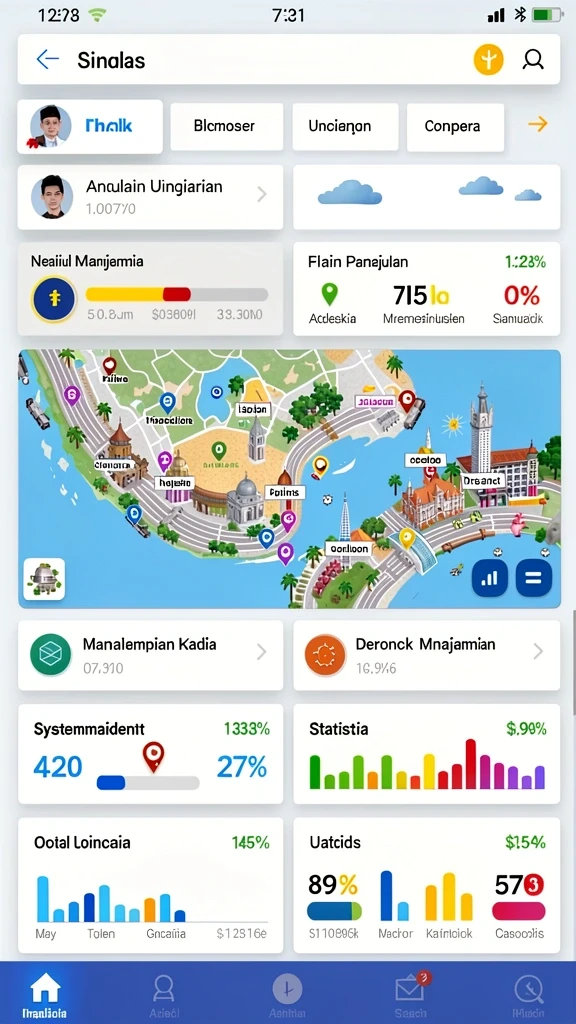Tap the yellow plus button
The height and width of the screenshot is (1024, 576).
coord(488,60)
